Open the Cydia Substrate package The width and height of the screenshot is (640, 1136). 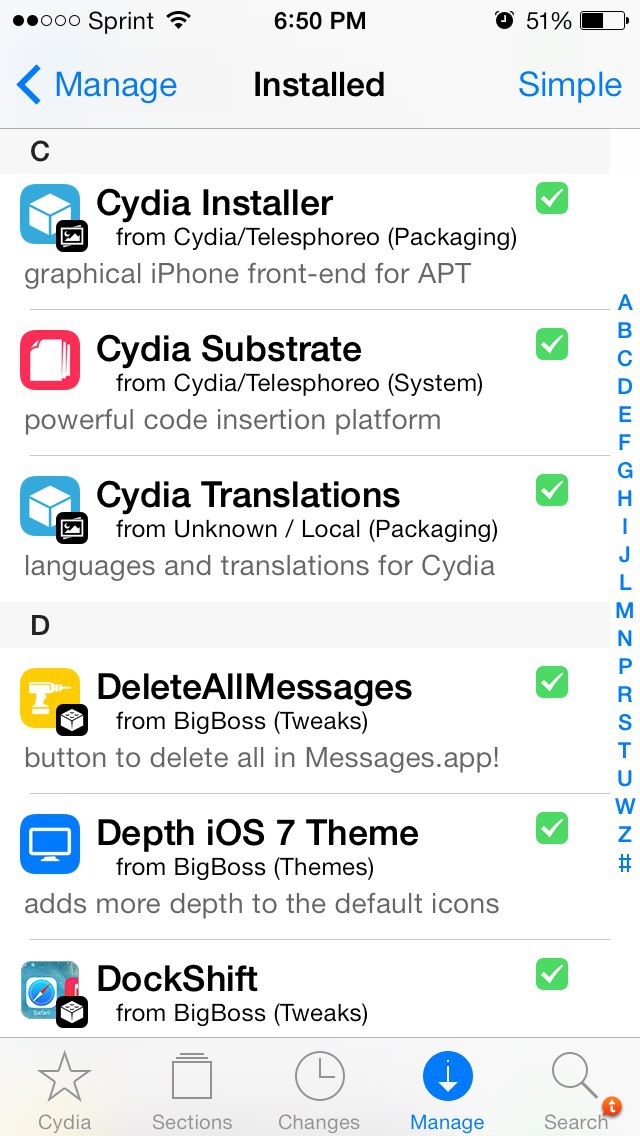click(300, 384)
